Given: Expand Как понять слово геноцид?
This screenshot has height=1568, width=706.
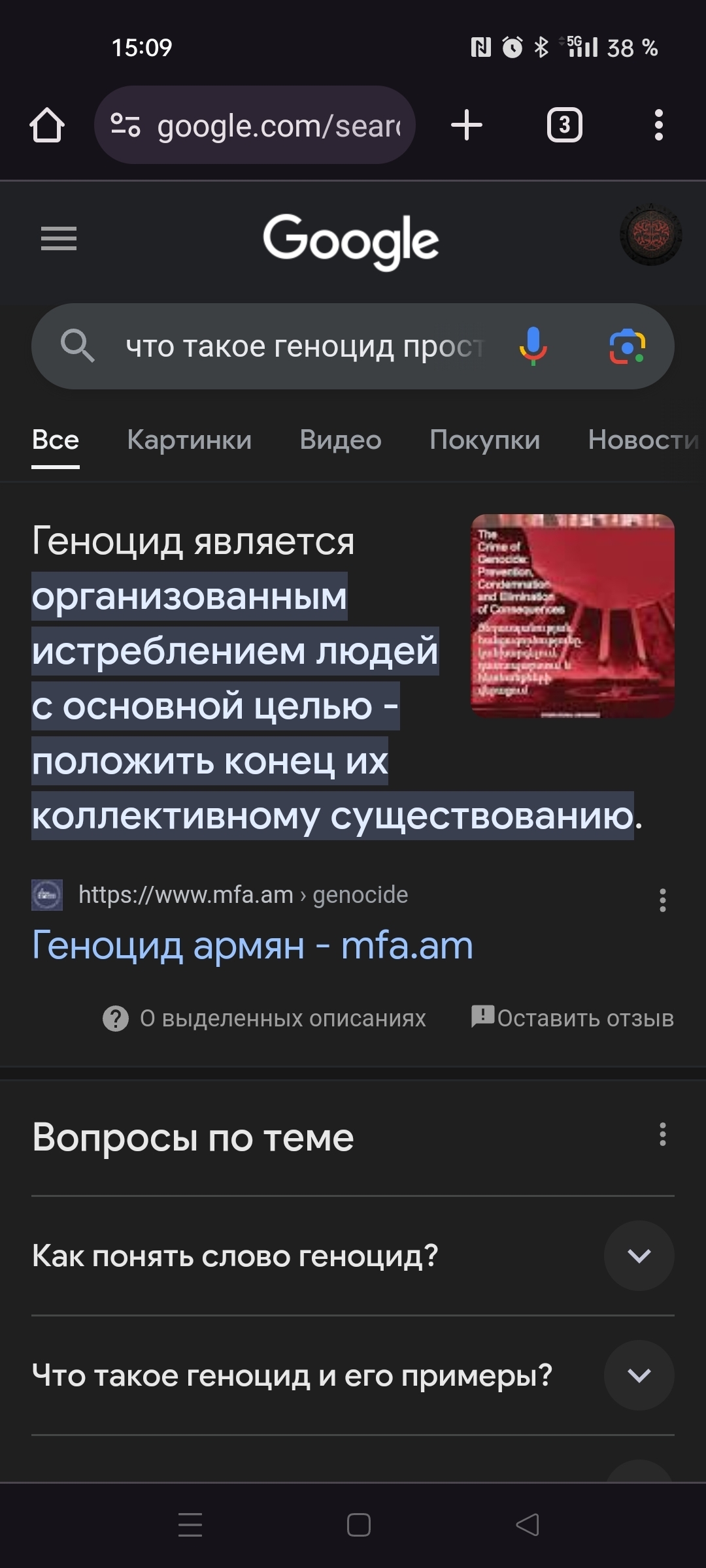Looking at the screenshot, I should point(639,1256).
